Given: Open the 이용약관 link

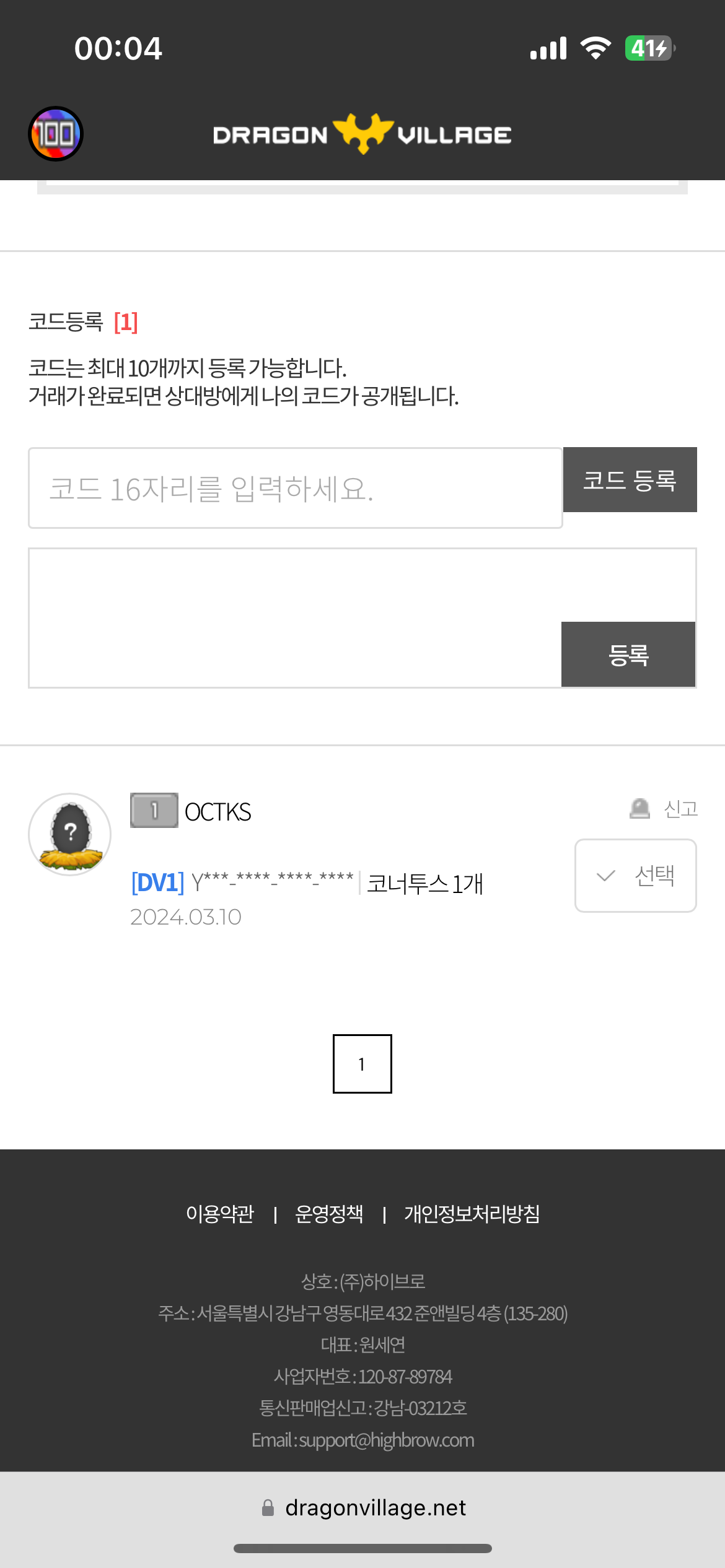Looking at the screenshot, I should click(x=220, y=1214).
